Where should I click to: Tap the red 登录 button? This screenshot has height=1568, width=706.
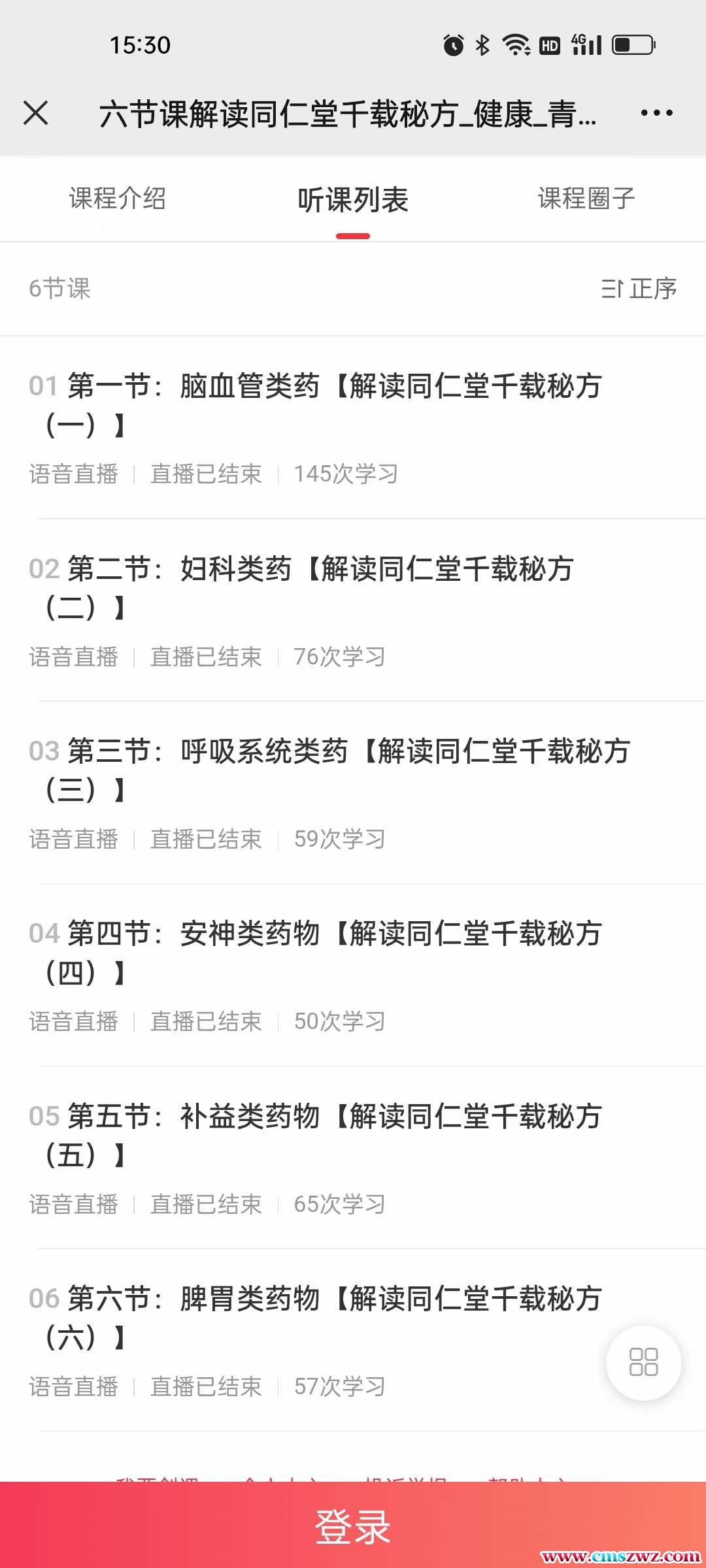(353, 1527)
